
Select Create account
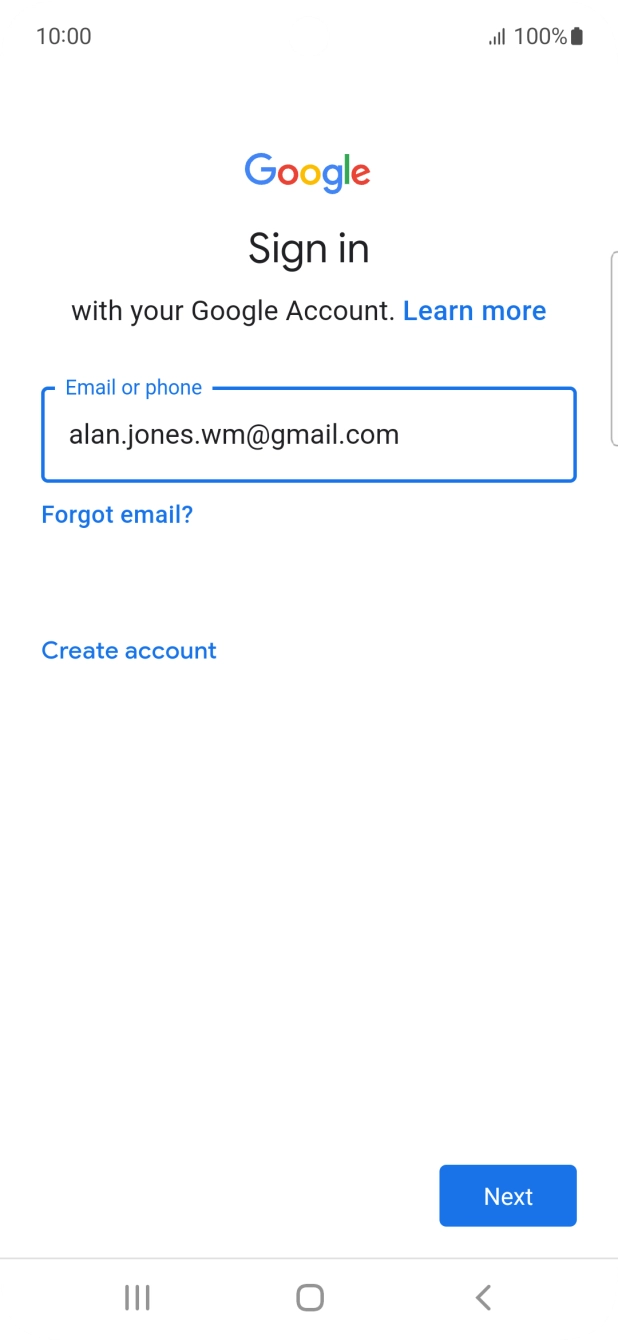[129, 651]
